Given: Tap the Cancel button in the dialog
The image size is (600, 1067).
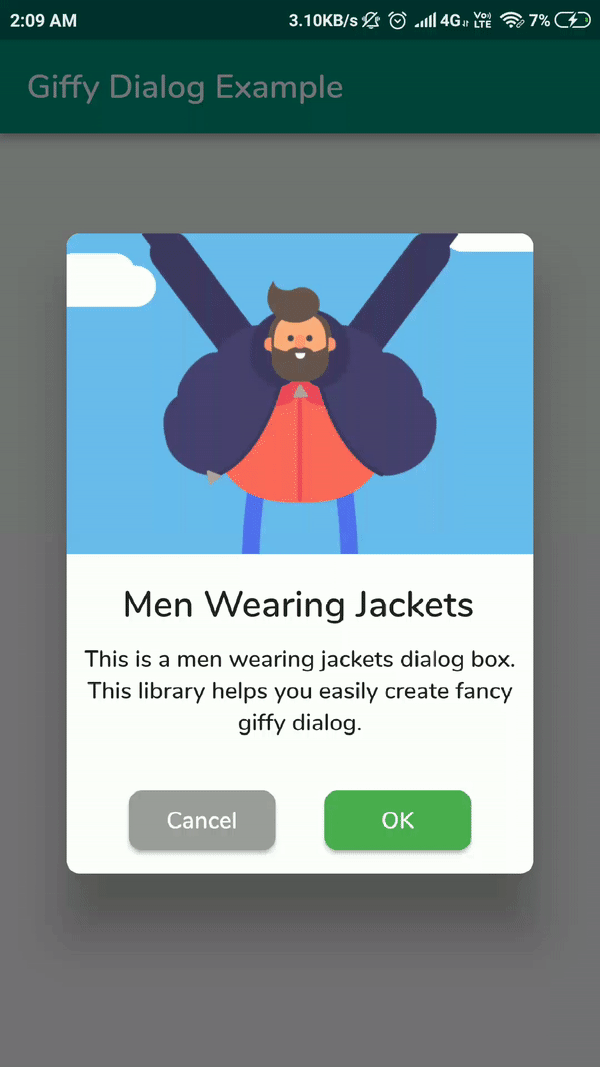Looking at the screenshot, I should click(x=202, y=820).
